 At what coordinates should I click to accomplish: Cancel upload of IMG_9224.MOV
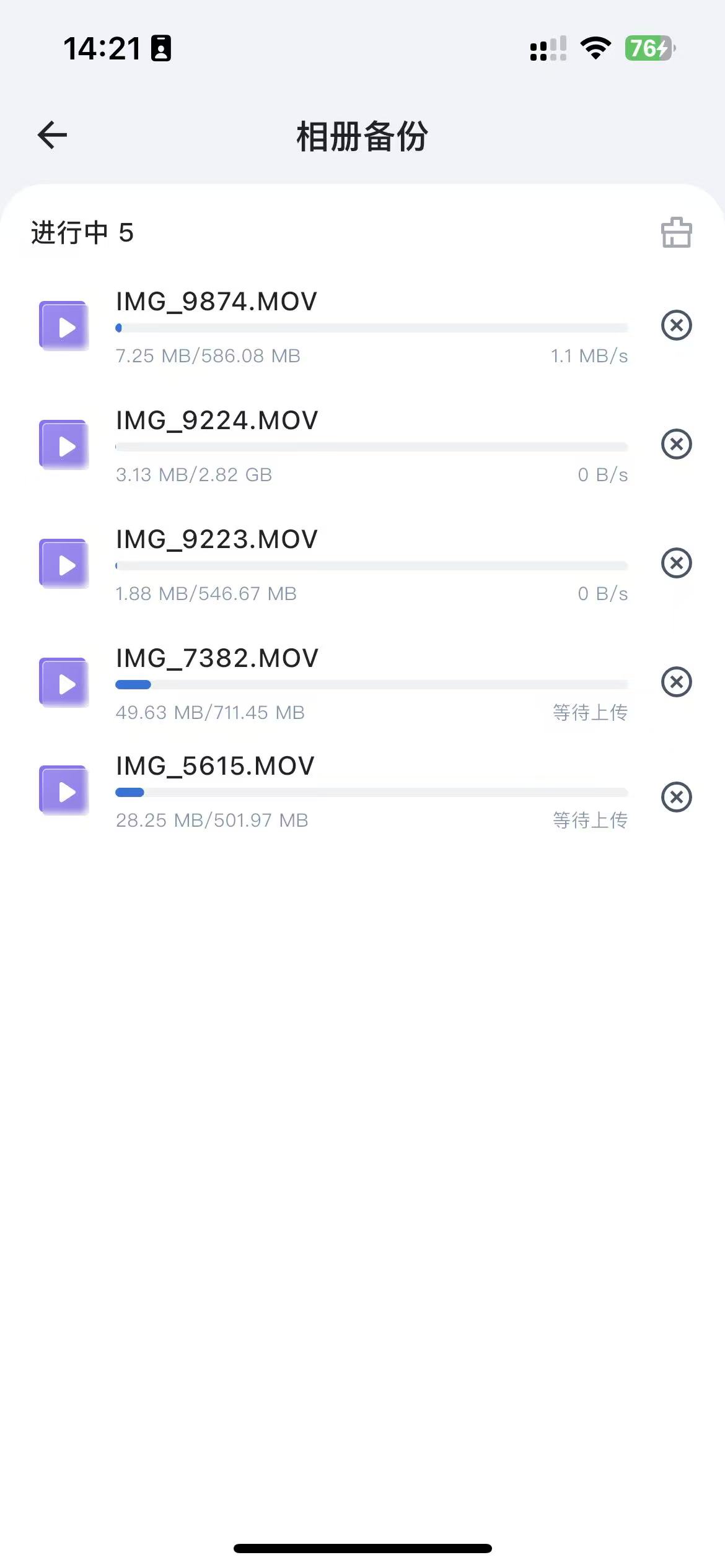pyautogui.click(x=676, y=444)
